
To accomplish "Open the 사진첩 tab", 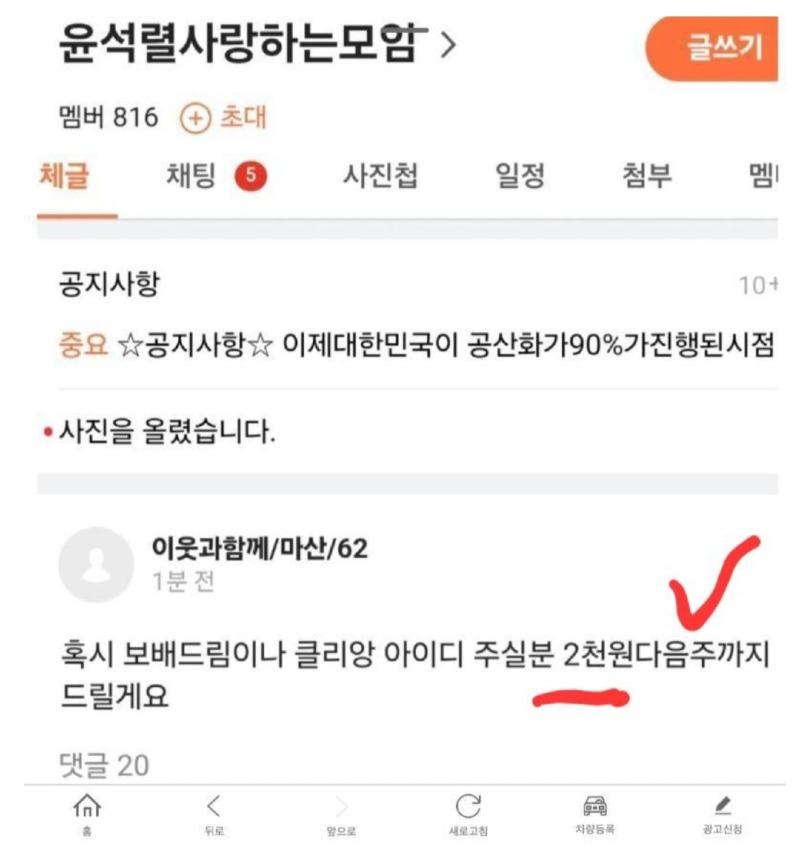I will tap(380, 177).
